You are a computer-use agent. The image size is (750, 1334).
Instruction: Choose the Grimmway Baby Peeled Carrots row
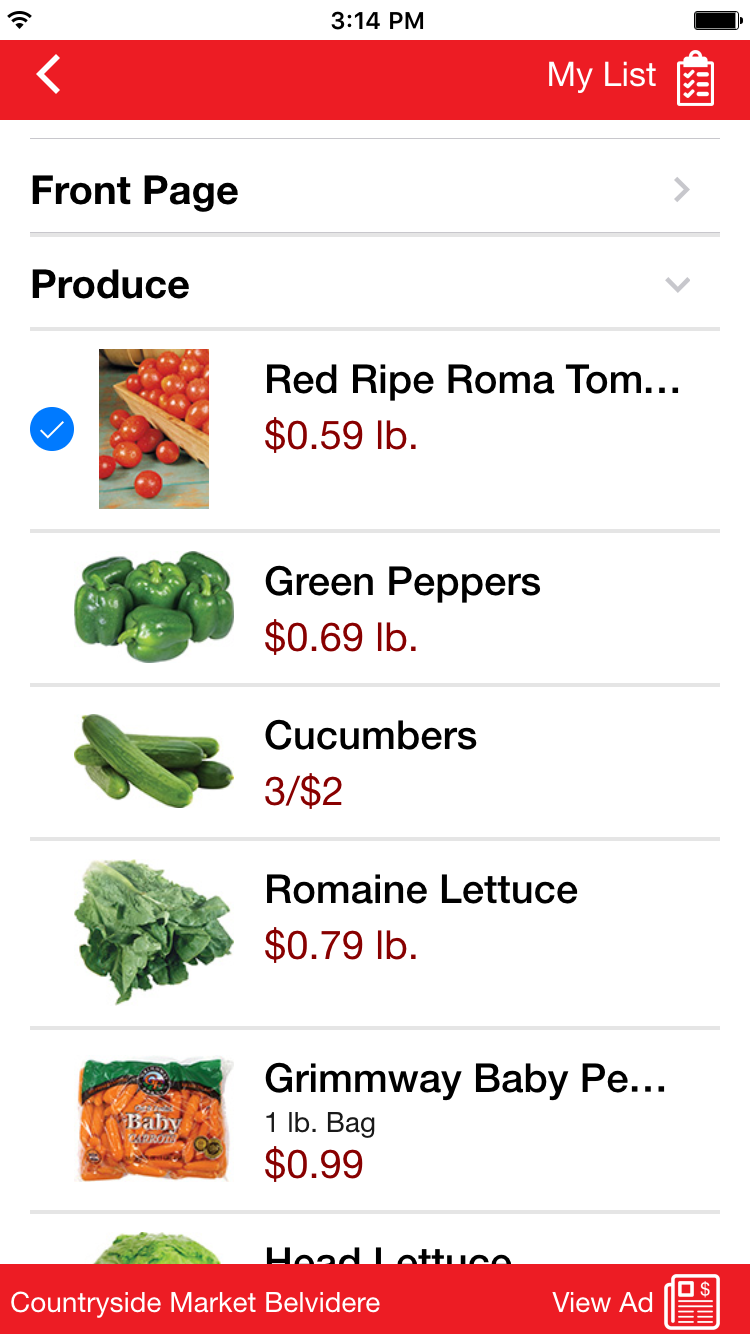coord(375,1120)
